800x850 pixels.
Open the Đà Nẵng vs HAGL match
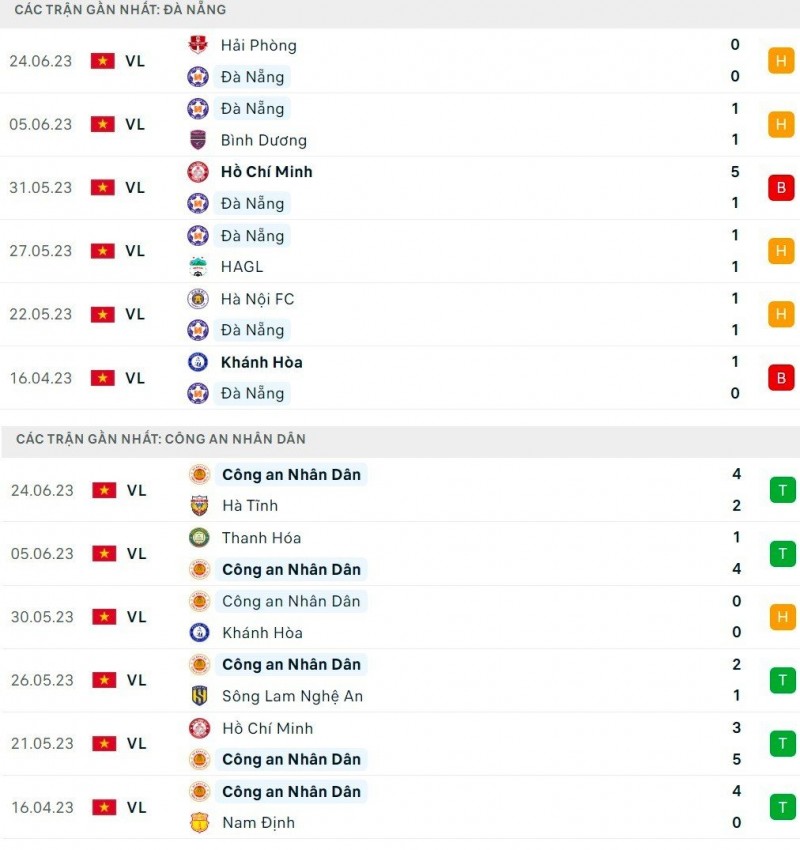[400, 251]
